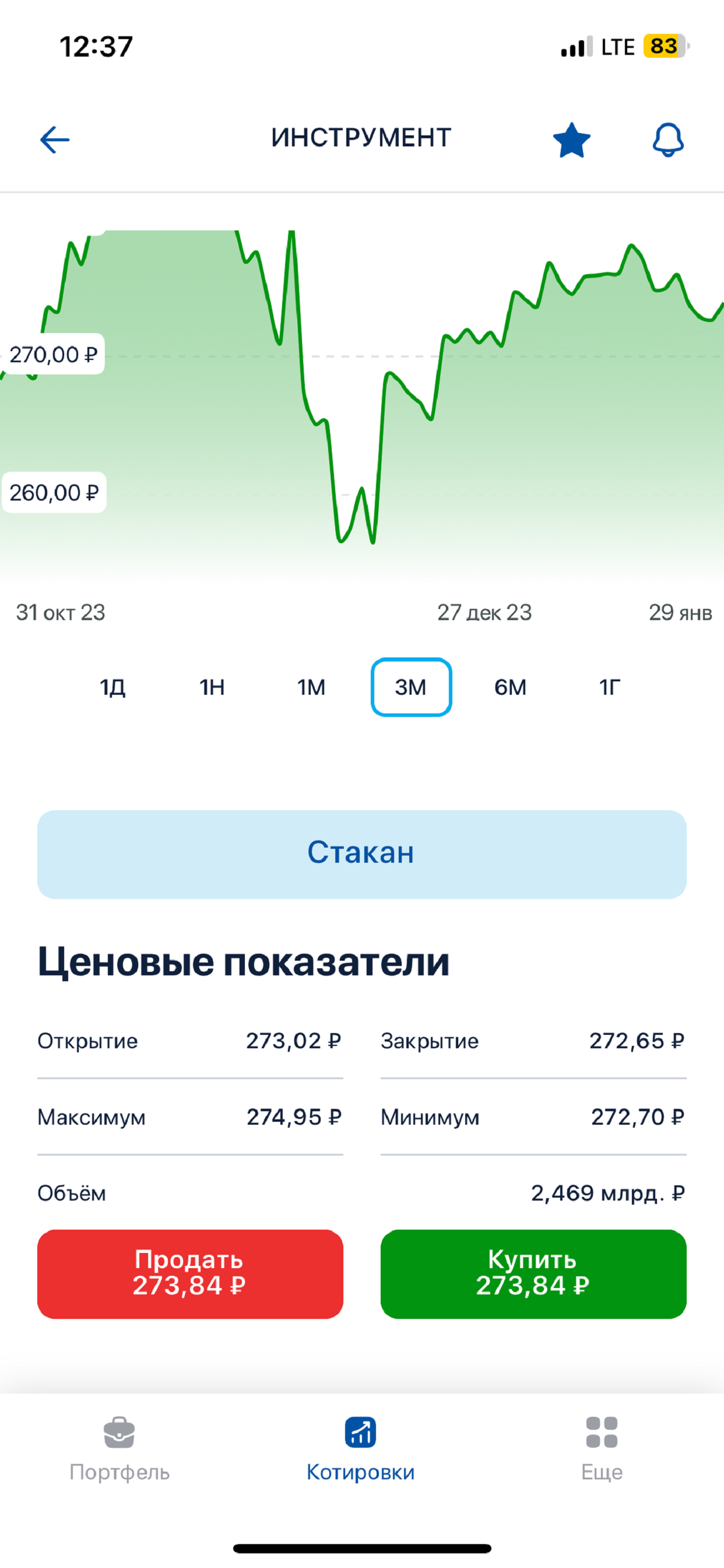Screen dimensions: 724x1568
Task: Open the price alert bell
Action: tap(668, 140)
